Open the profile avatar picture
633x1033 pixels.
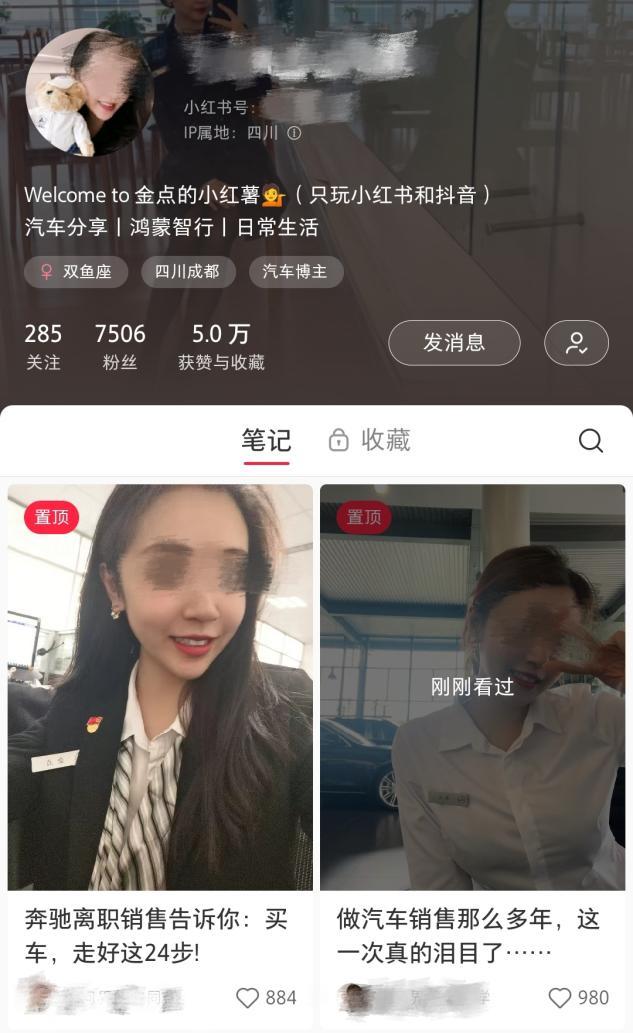[89, 93]
